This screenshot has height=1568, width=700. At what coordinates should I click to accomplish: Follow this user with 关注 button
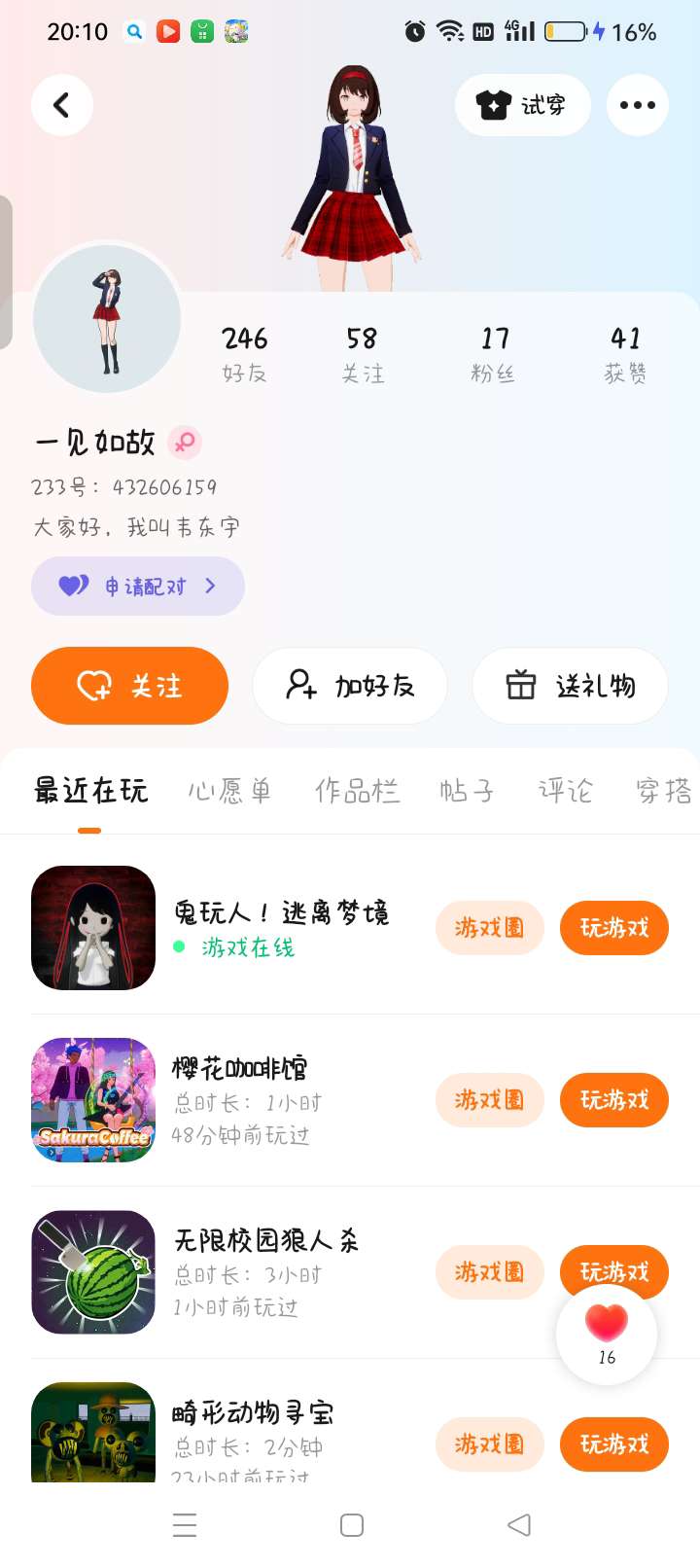point(129,686)
